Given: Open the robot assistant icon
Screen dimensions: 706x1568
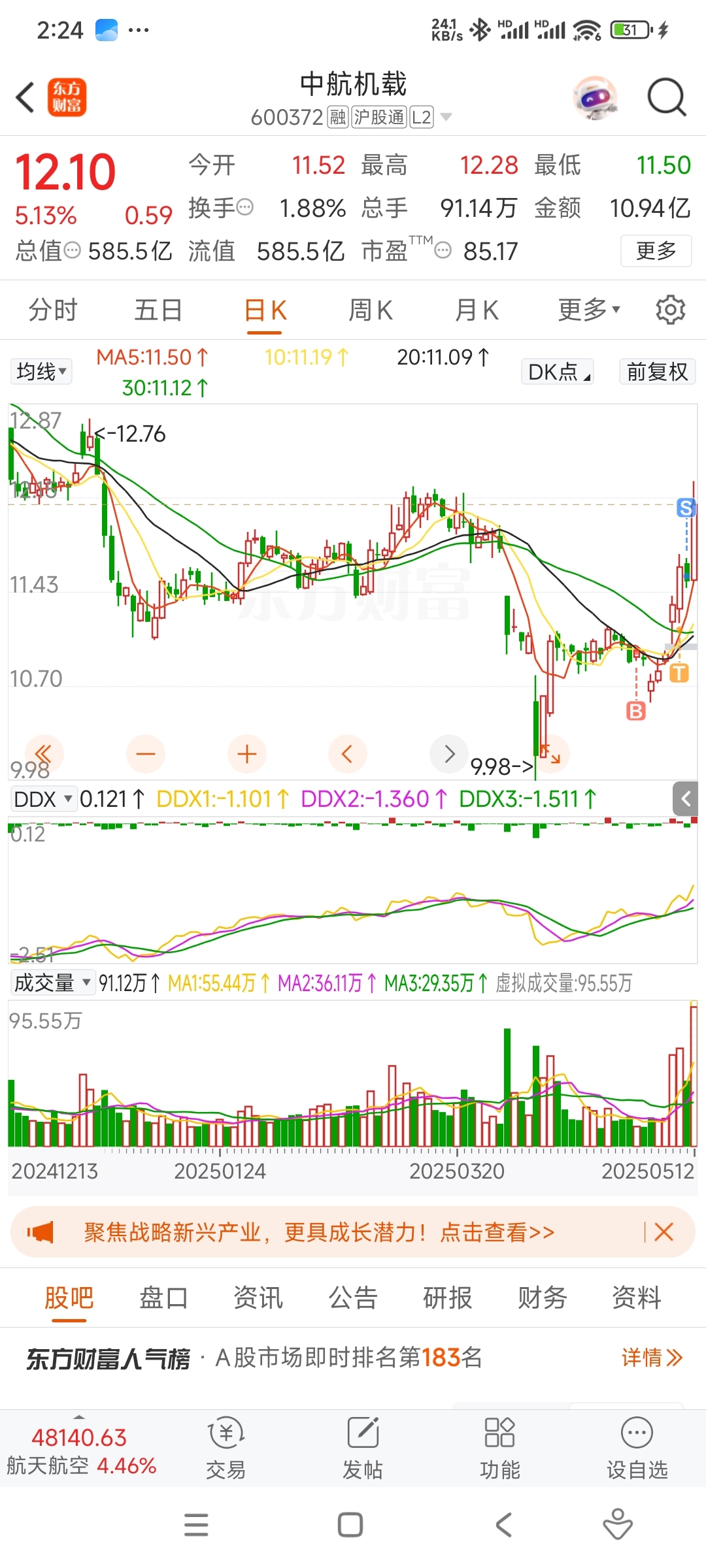Looking at the screenshot, I should [596, 98].
